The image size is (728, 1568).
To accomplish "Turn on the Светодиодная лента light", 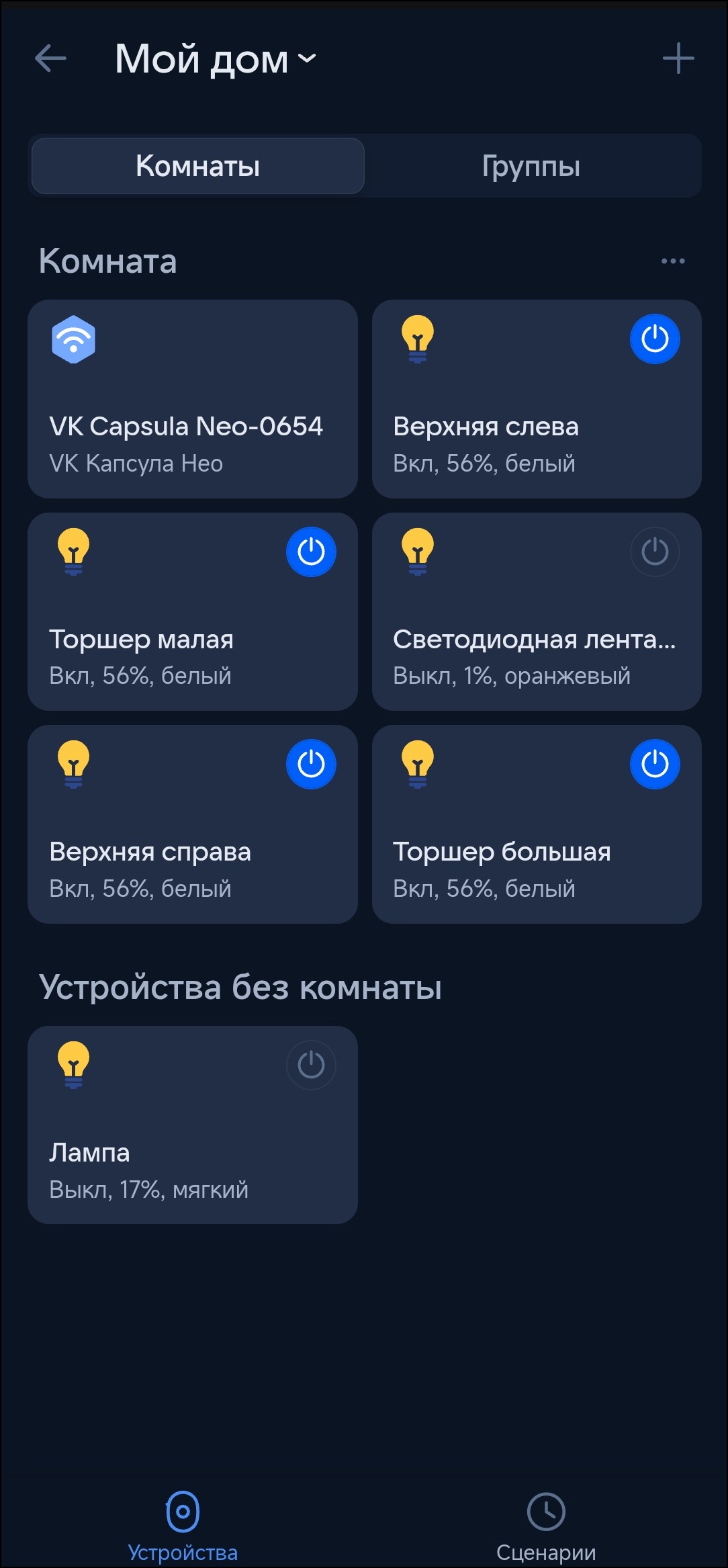I will click(655, 552).
